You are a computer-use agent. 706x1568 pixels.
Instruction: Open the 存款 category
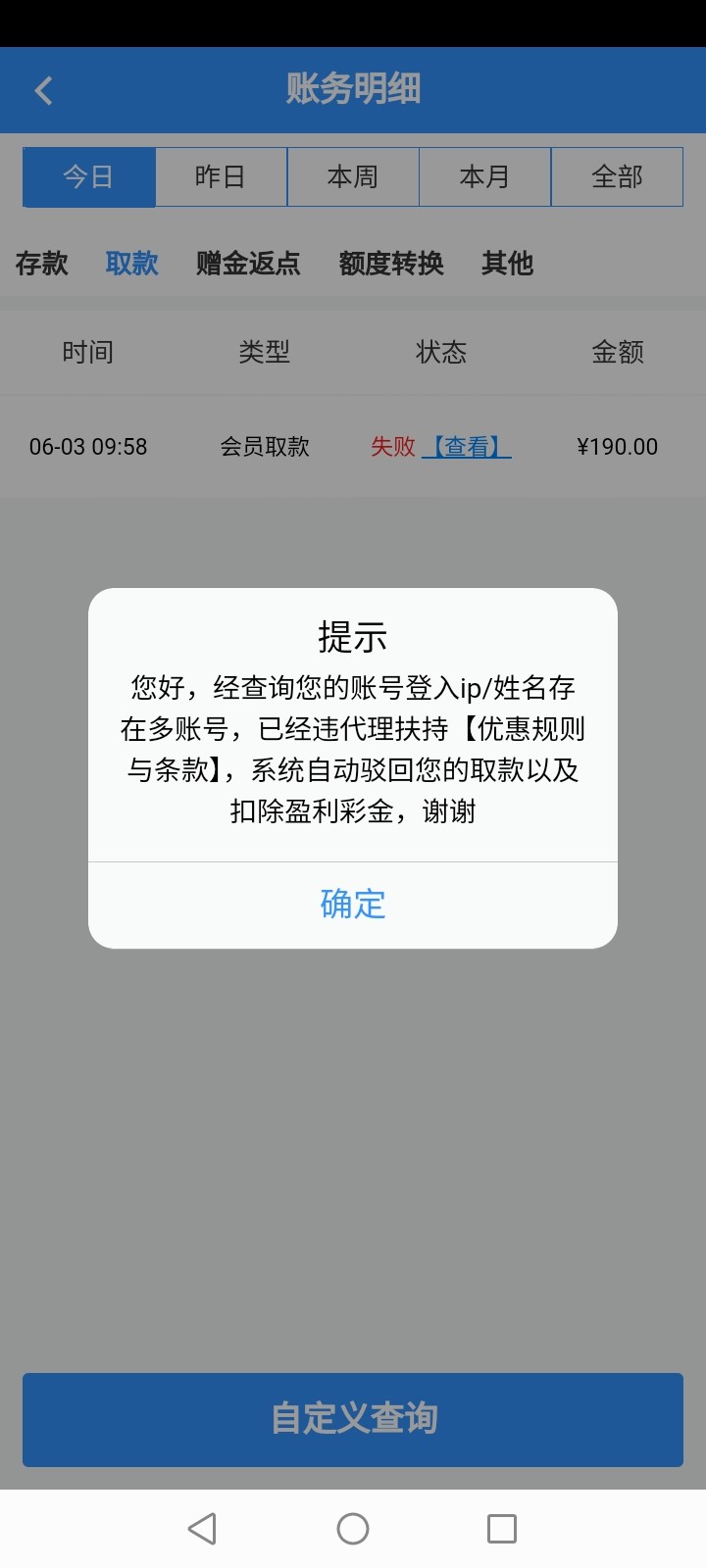coord(42,264)
